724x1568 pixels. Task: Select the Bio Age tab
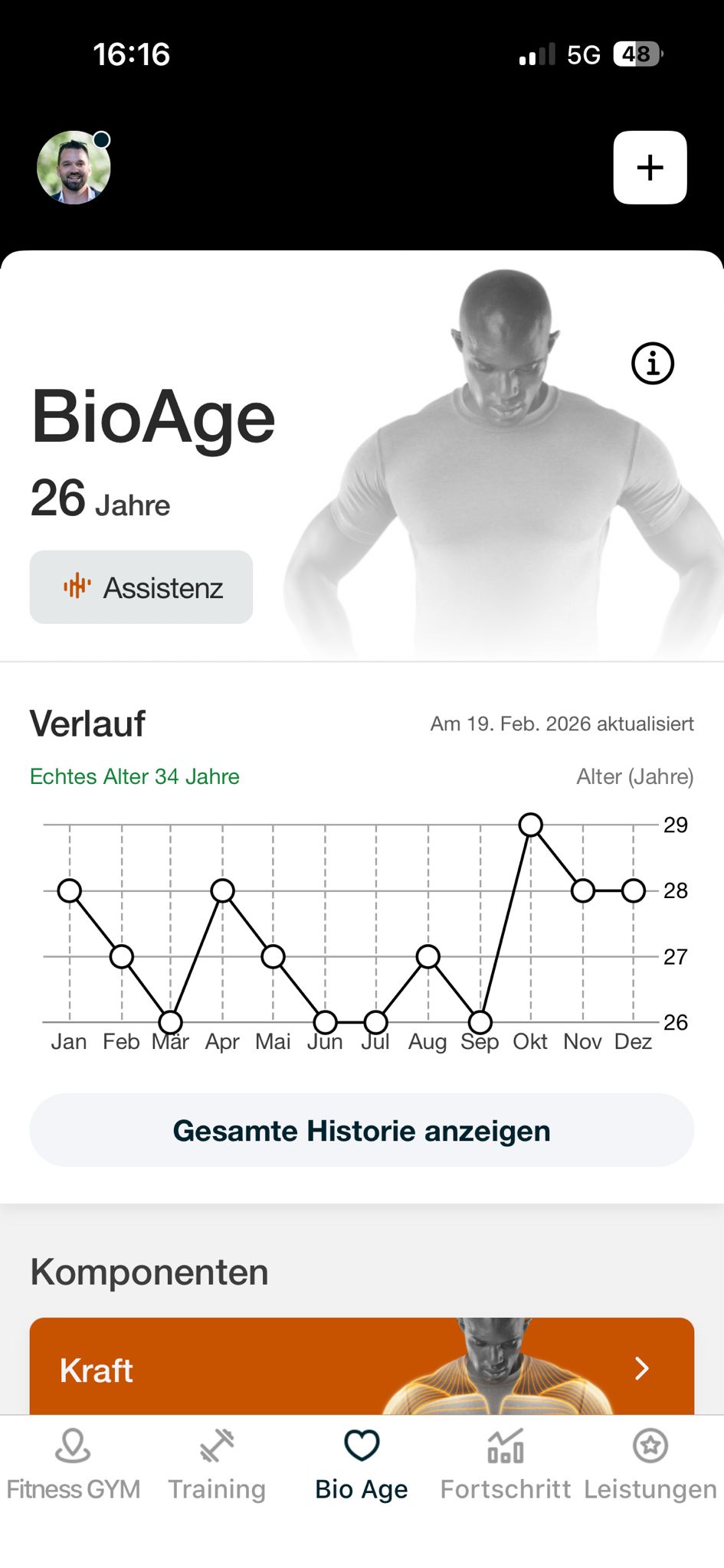click(362, 1464)
